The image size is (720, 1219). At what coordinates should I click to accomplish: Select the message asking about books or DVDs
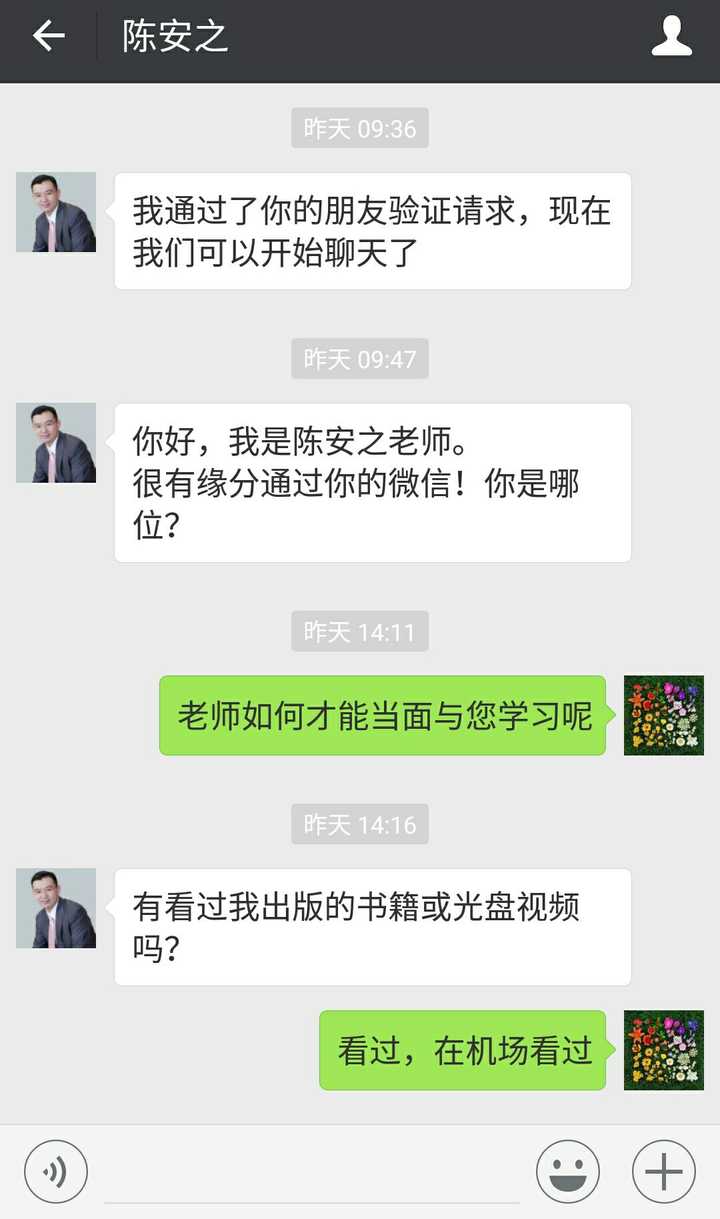pos(373,927)
